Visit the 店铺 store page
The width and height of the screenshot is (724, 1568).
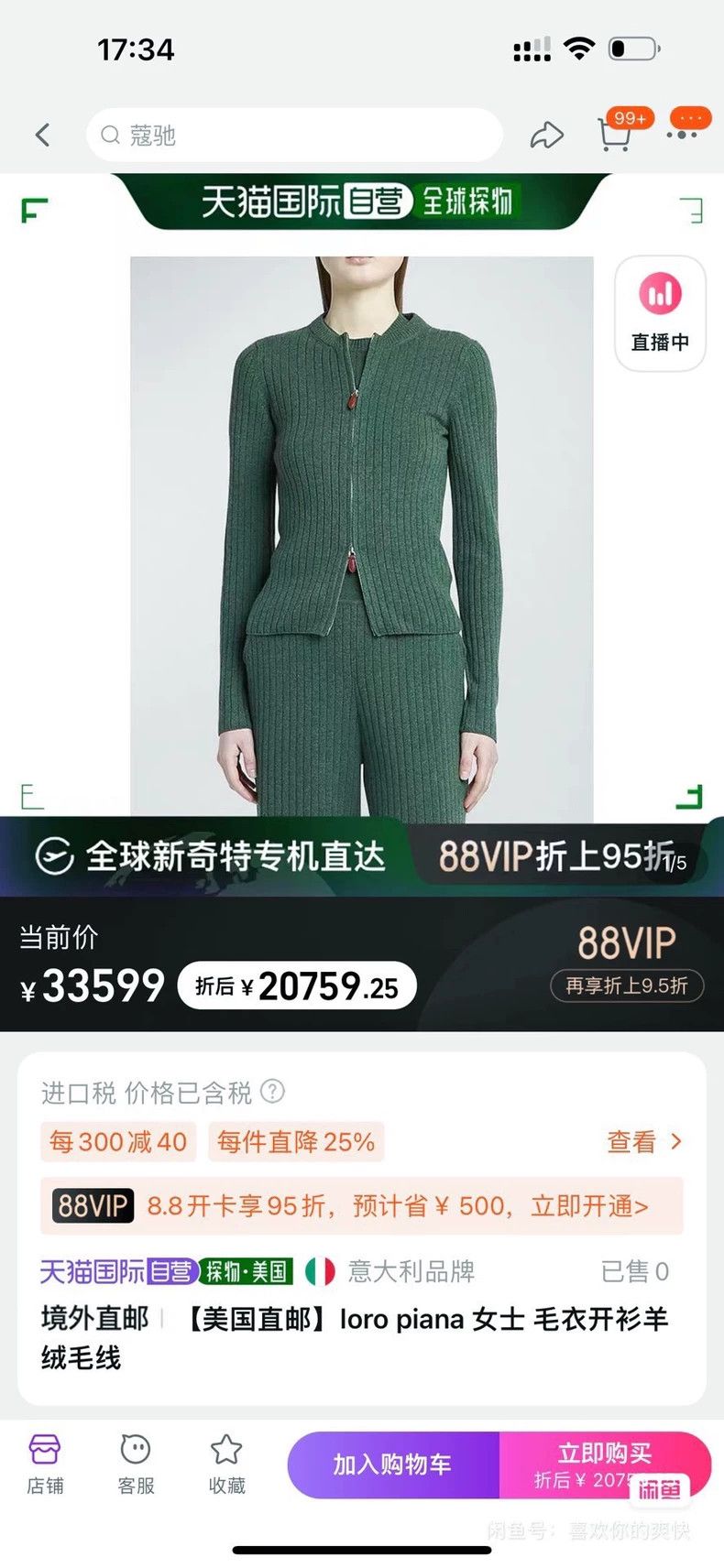click(45, 1465)
